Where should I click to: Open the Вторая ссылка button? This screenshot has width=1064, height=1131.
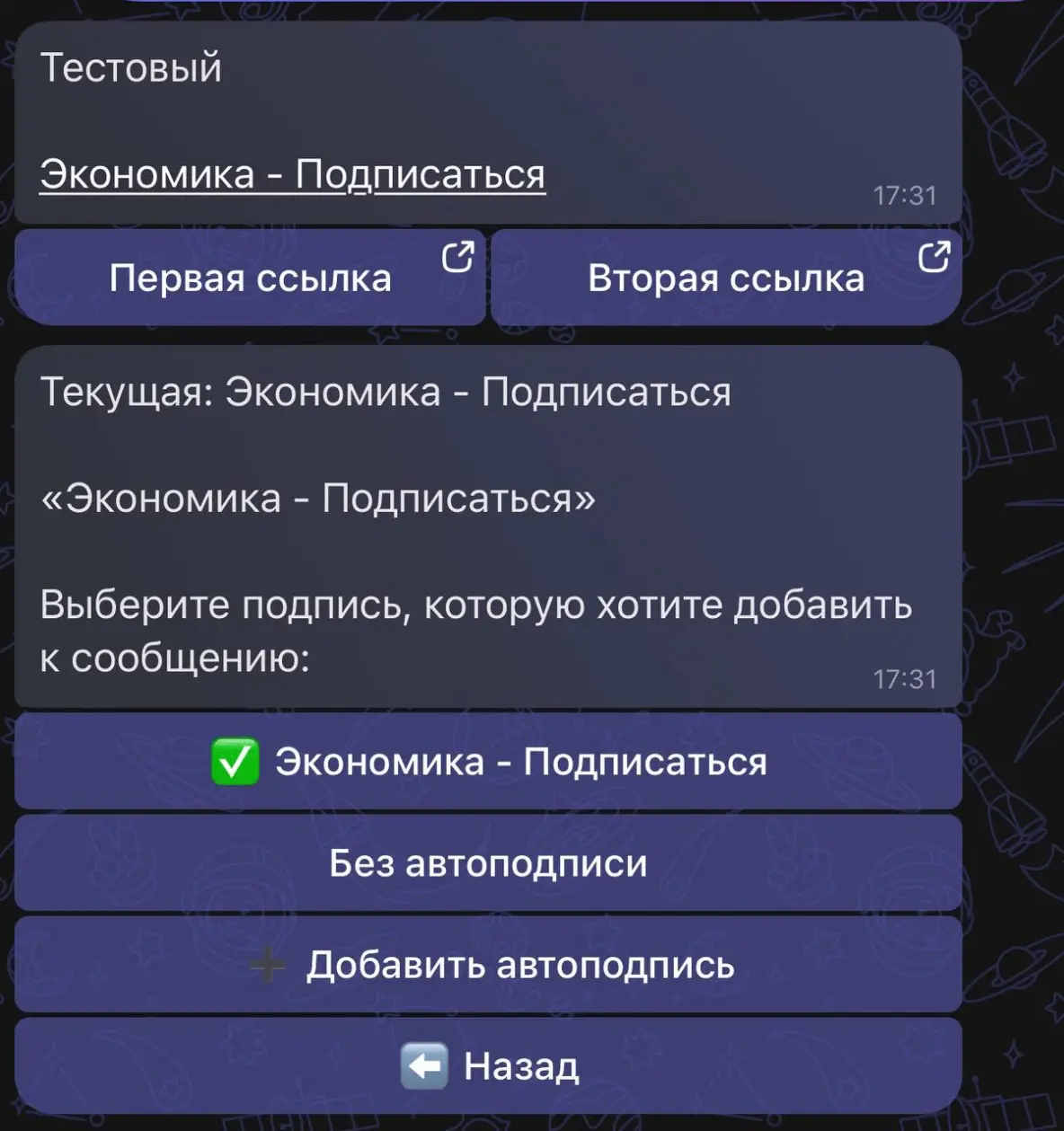coord(726,278)
